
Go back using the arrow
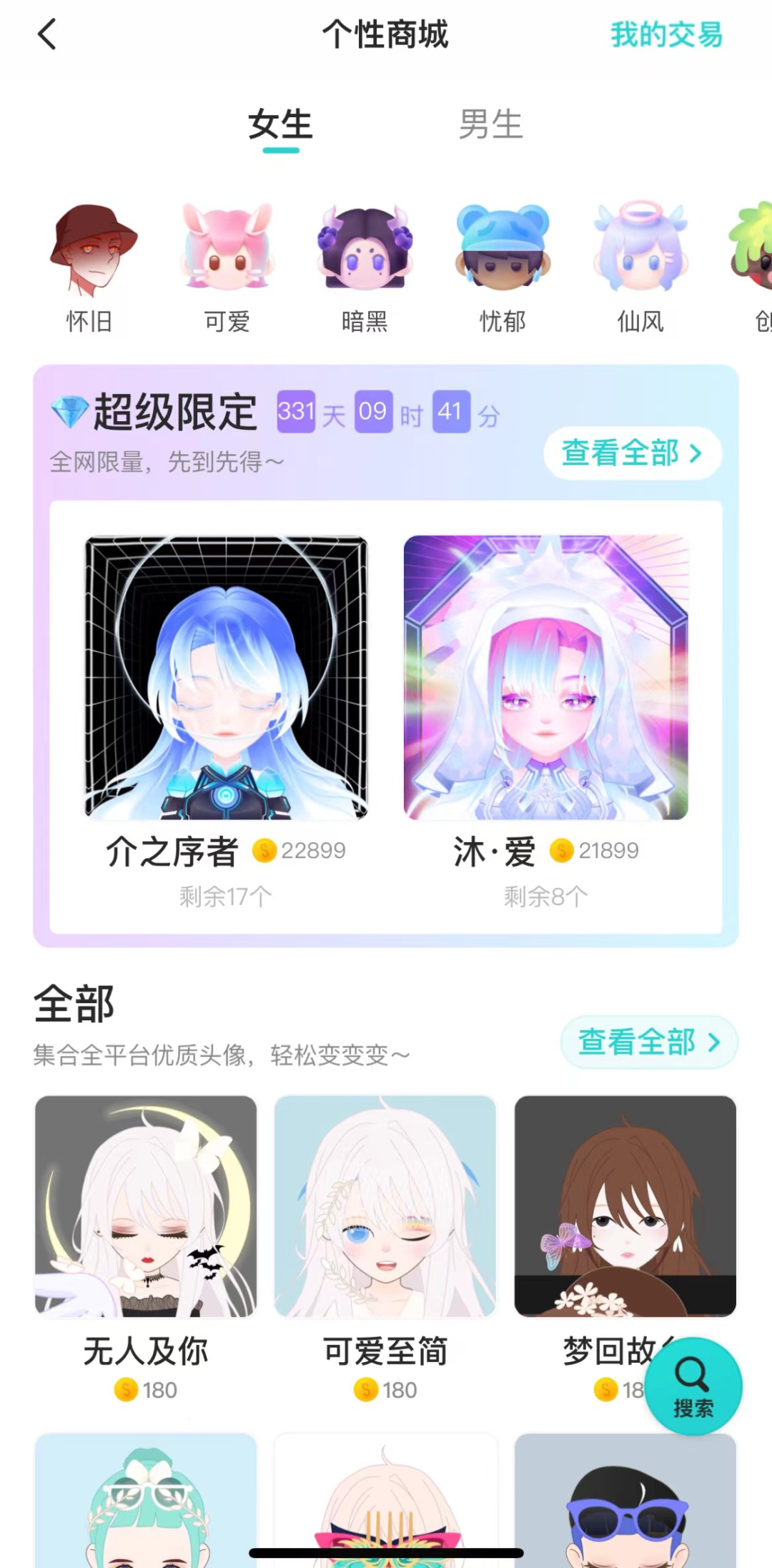click(x=47, y=34)
